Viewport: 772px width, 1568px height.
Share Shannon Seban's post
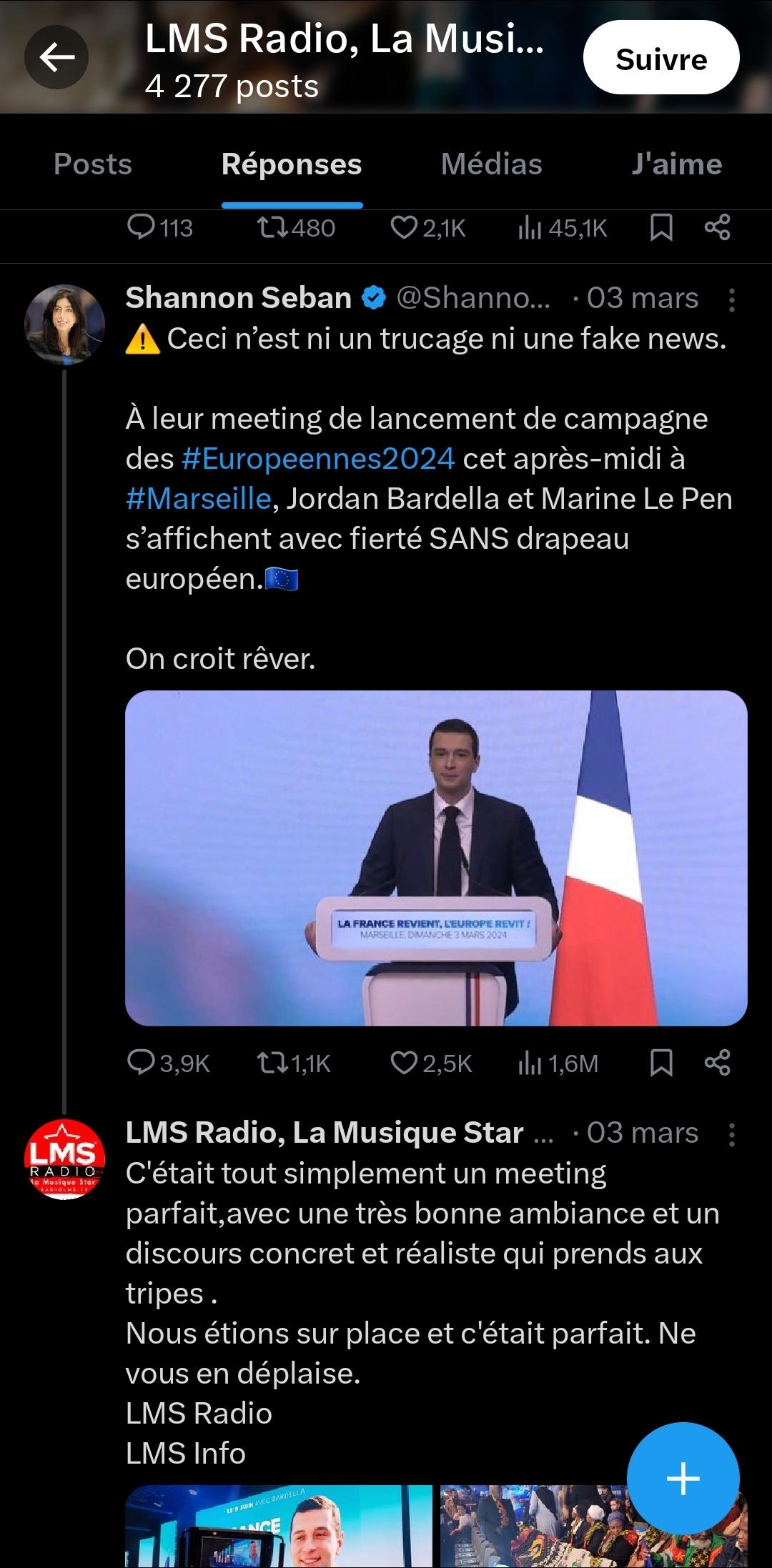[x=717, y=1063]
